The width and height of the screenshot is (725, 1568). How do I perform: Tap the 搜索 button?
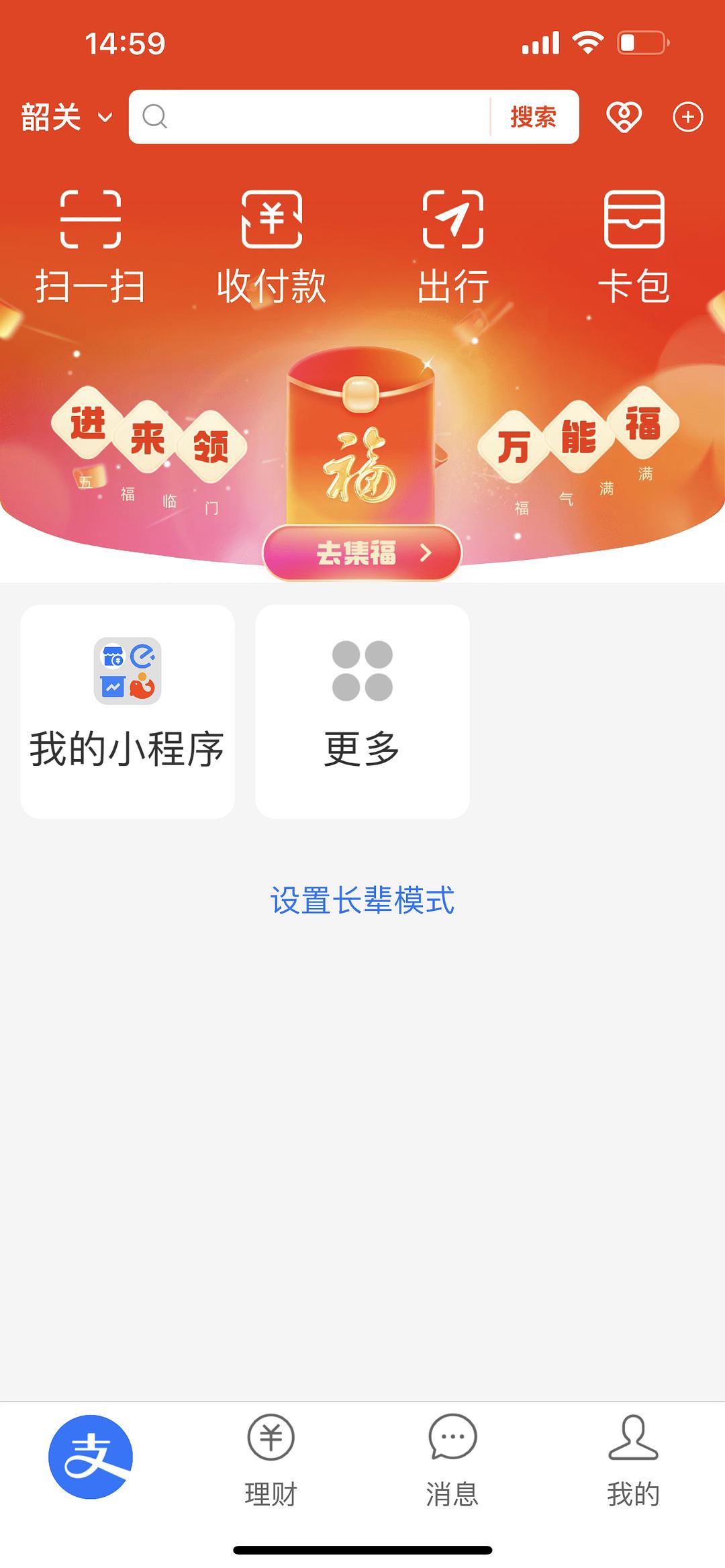(534, 117)
